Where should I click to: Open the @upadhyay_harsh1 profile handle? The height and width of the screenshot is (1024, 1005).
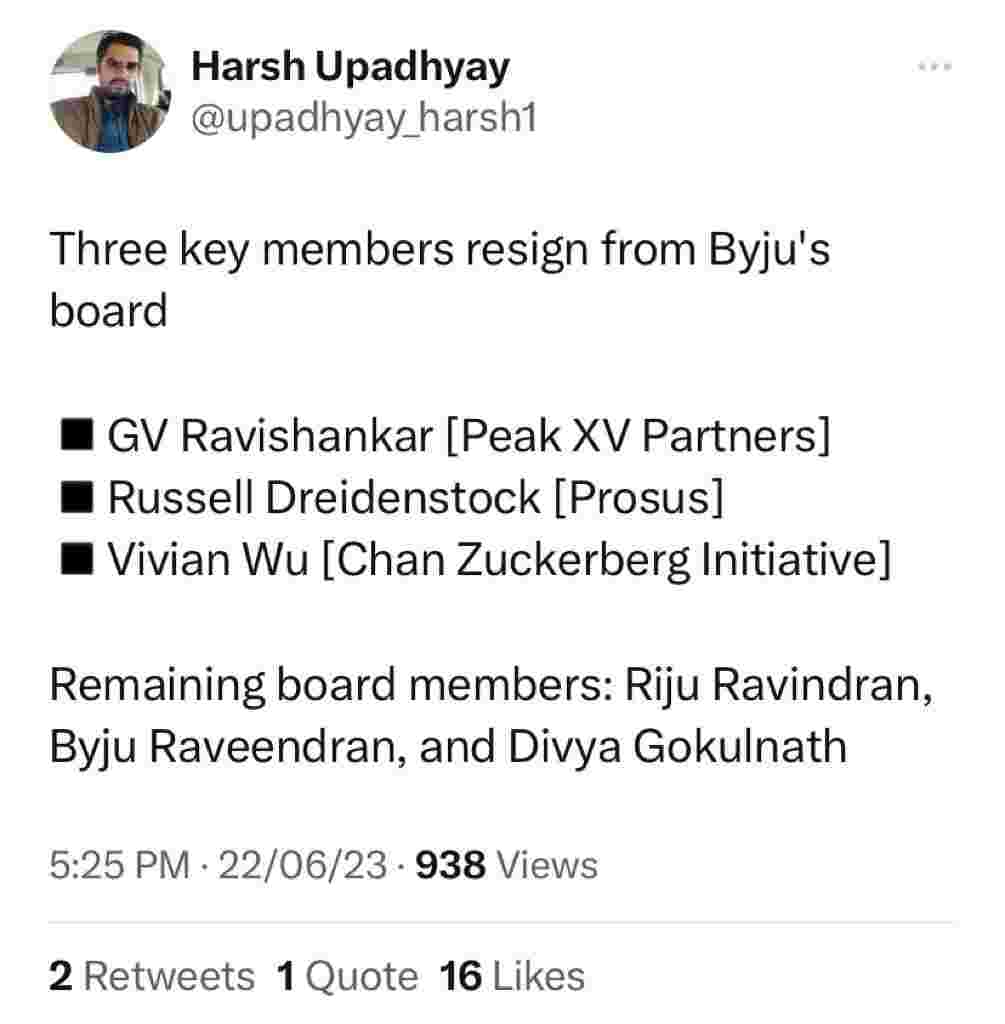(364, 119)
